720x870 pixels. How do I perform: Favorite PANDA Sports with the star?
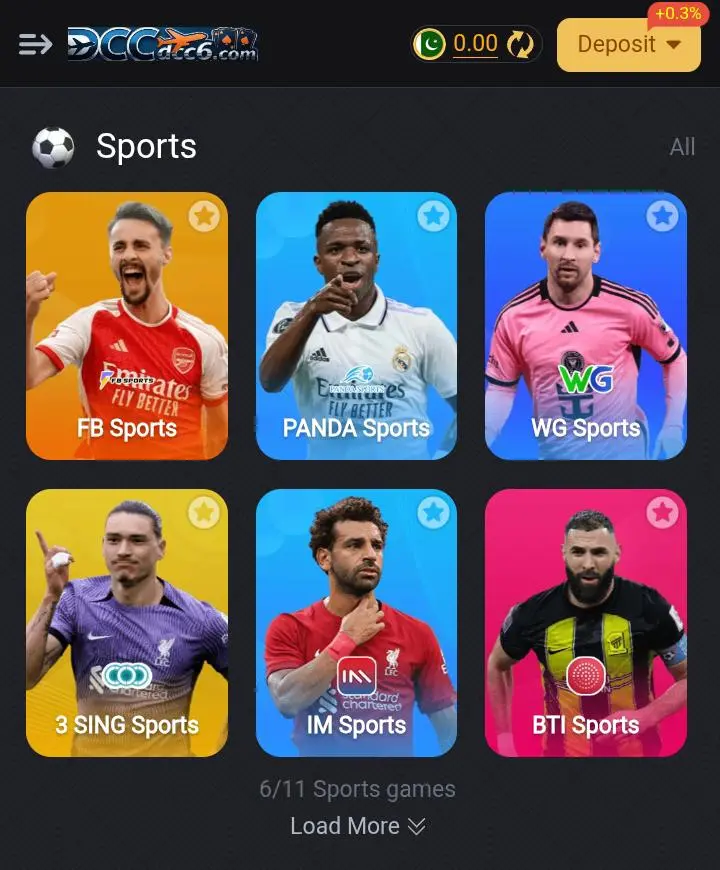point(433,216)
